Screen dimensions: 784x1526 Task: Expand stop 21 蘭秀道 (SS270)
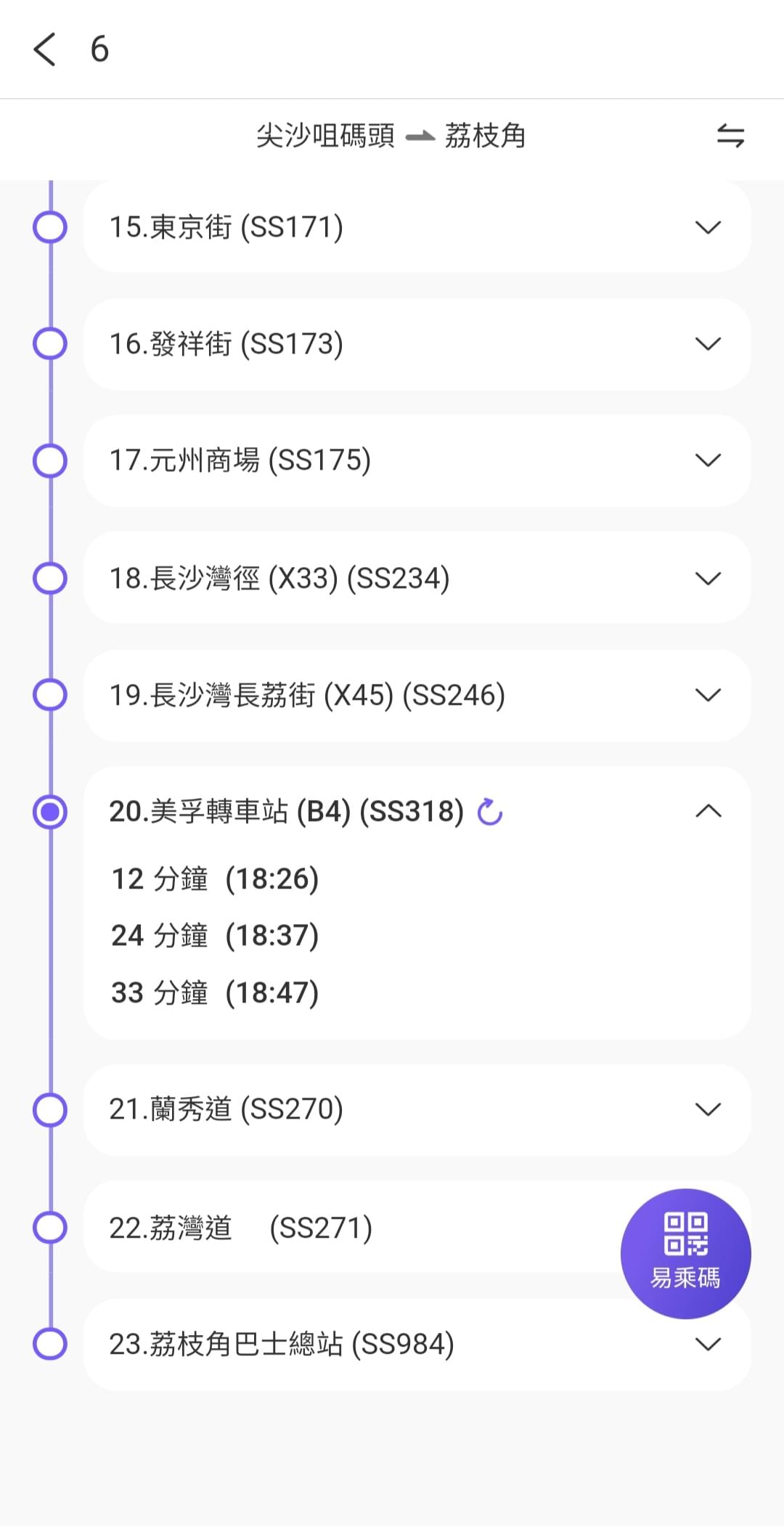[417, 1110]
